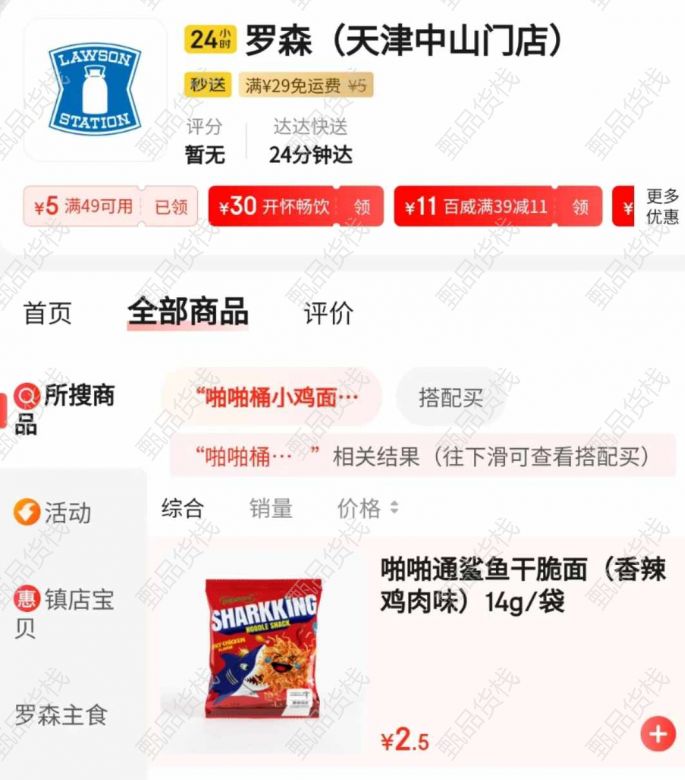Viewport: 685px width, 780px height.
Task: Select the 搭配买 chip
Action: point(450,397)
